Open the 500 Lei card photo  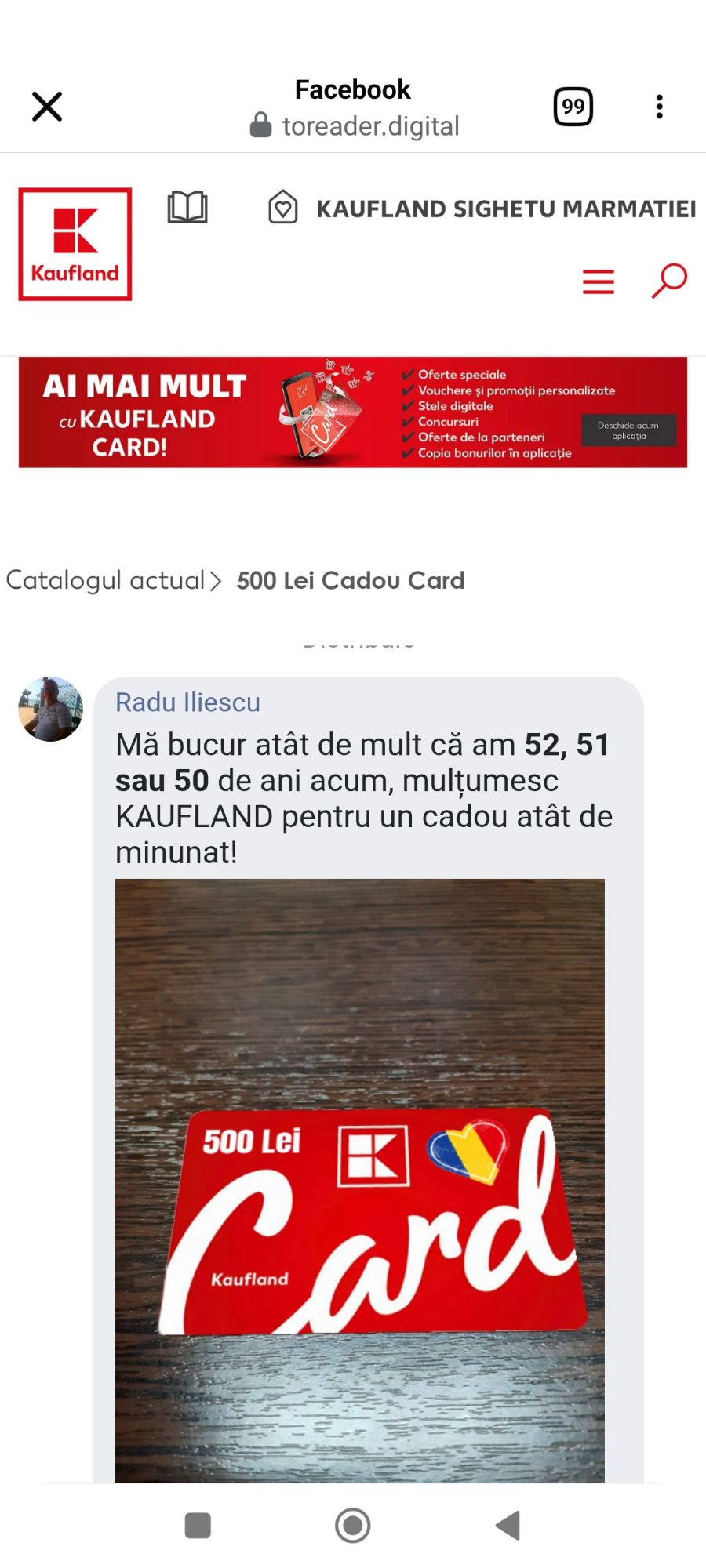pyautogui.click(x=360, y=1180)
